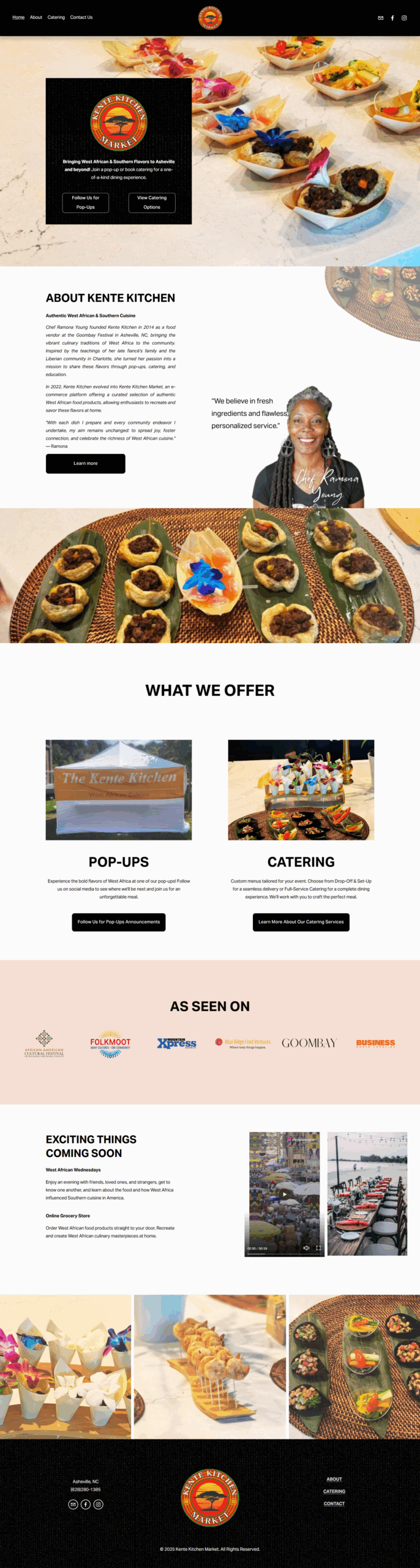
Task: Open Contact Us in the top navigation
Action: coord(81,17)
